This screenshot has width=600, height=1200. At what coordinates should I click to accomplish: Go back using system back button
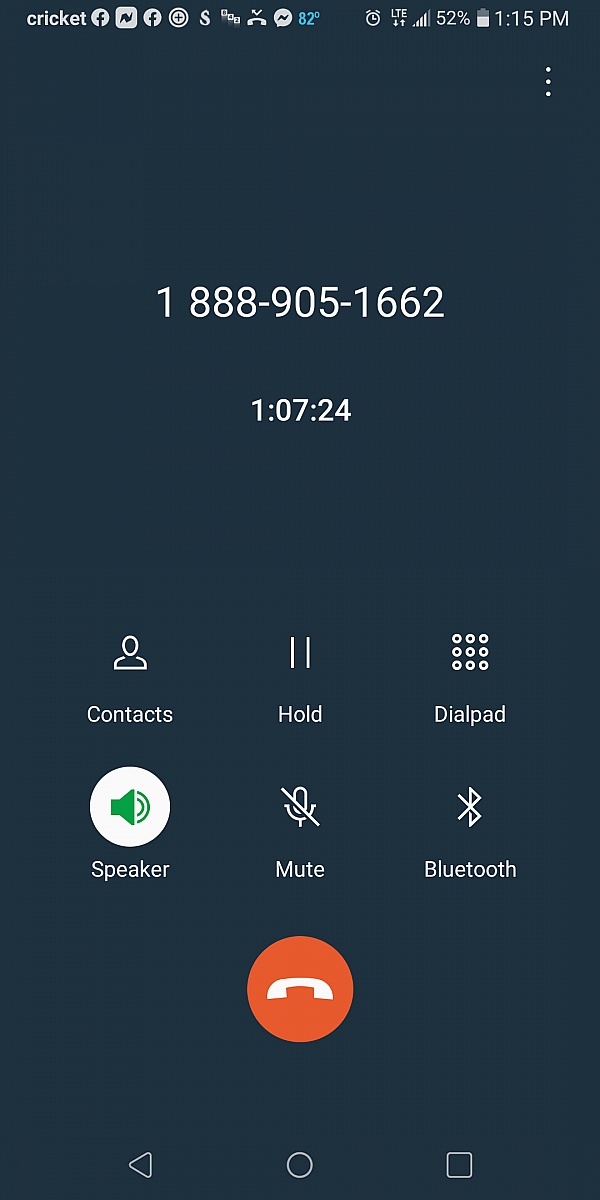(x=141, y=1164)
